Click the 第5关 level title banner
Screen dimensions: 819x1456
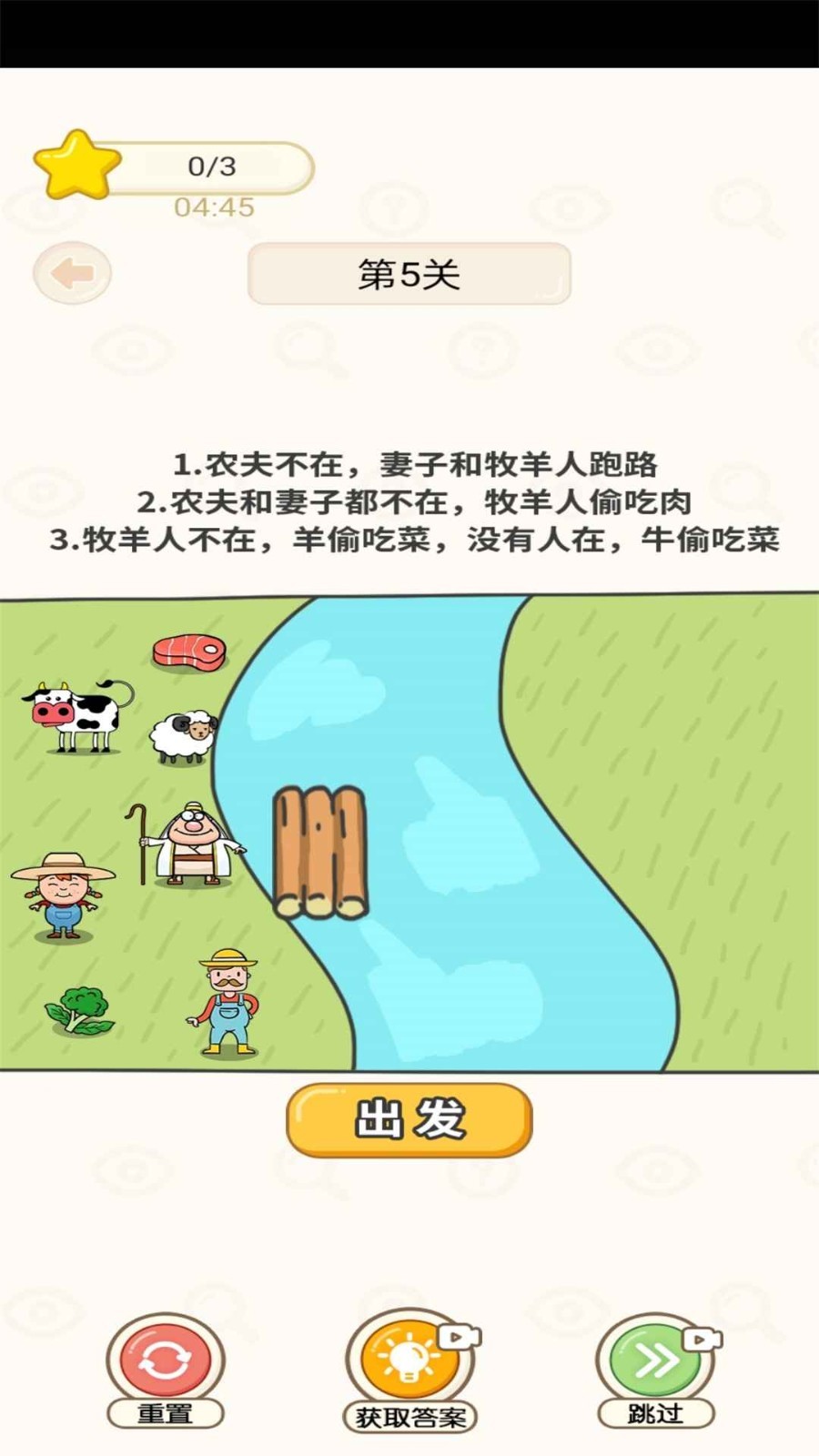coord(407,274)
